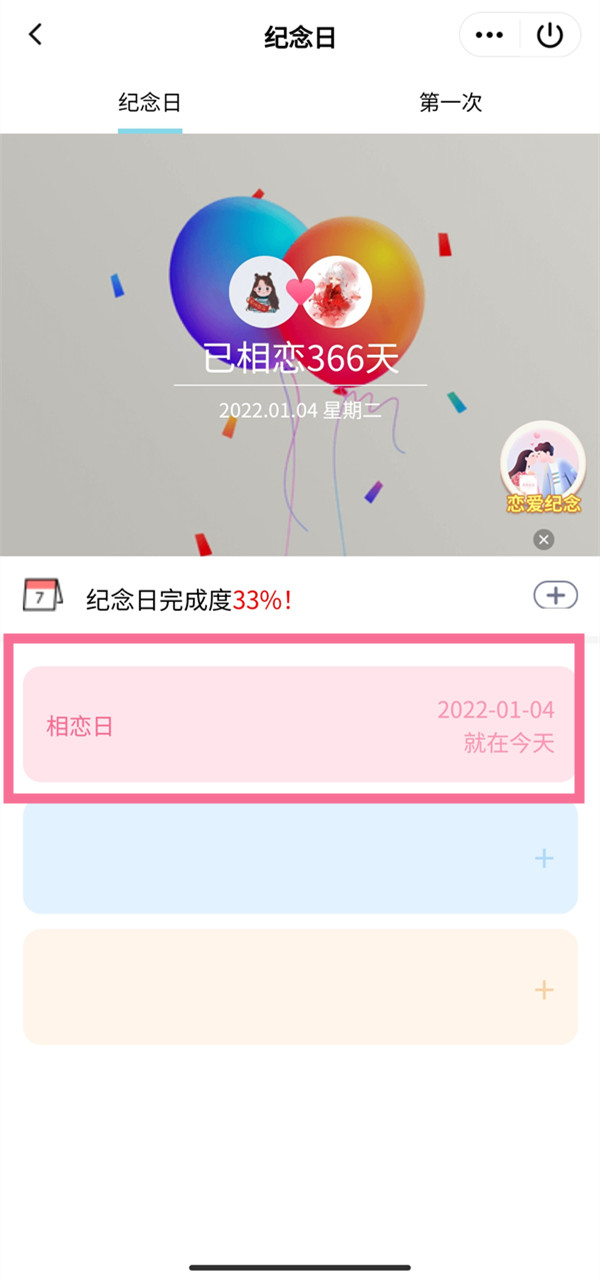Select the 纪念日 tab

(149, 103)
